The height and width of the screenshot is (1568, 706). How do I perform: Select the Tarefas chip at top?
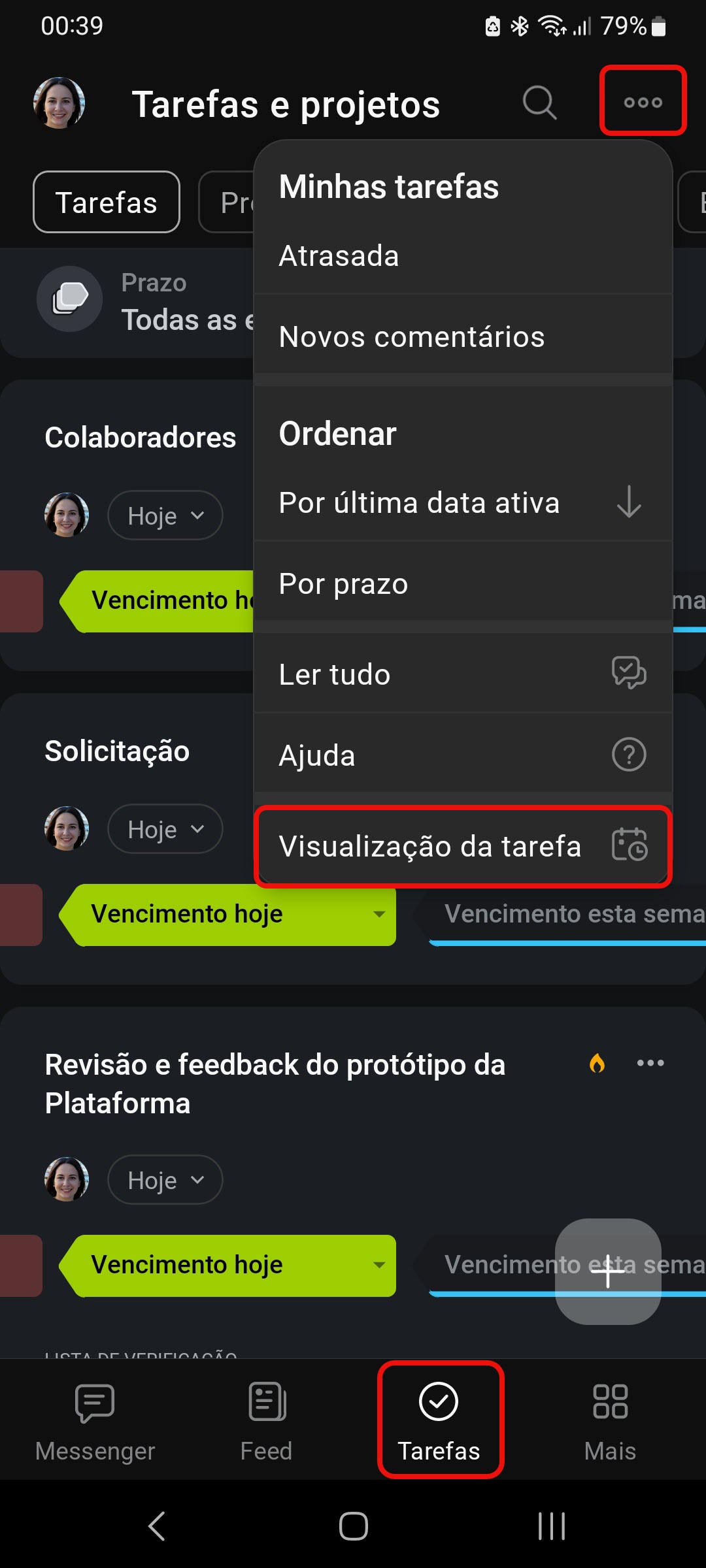pyautogui.click(x=107, y=202)
